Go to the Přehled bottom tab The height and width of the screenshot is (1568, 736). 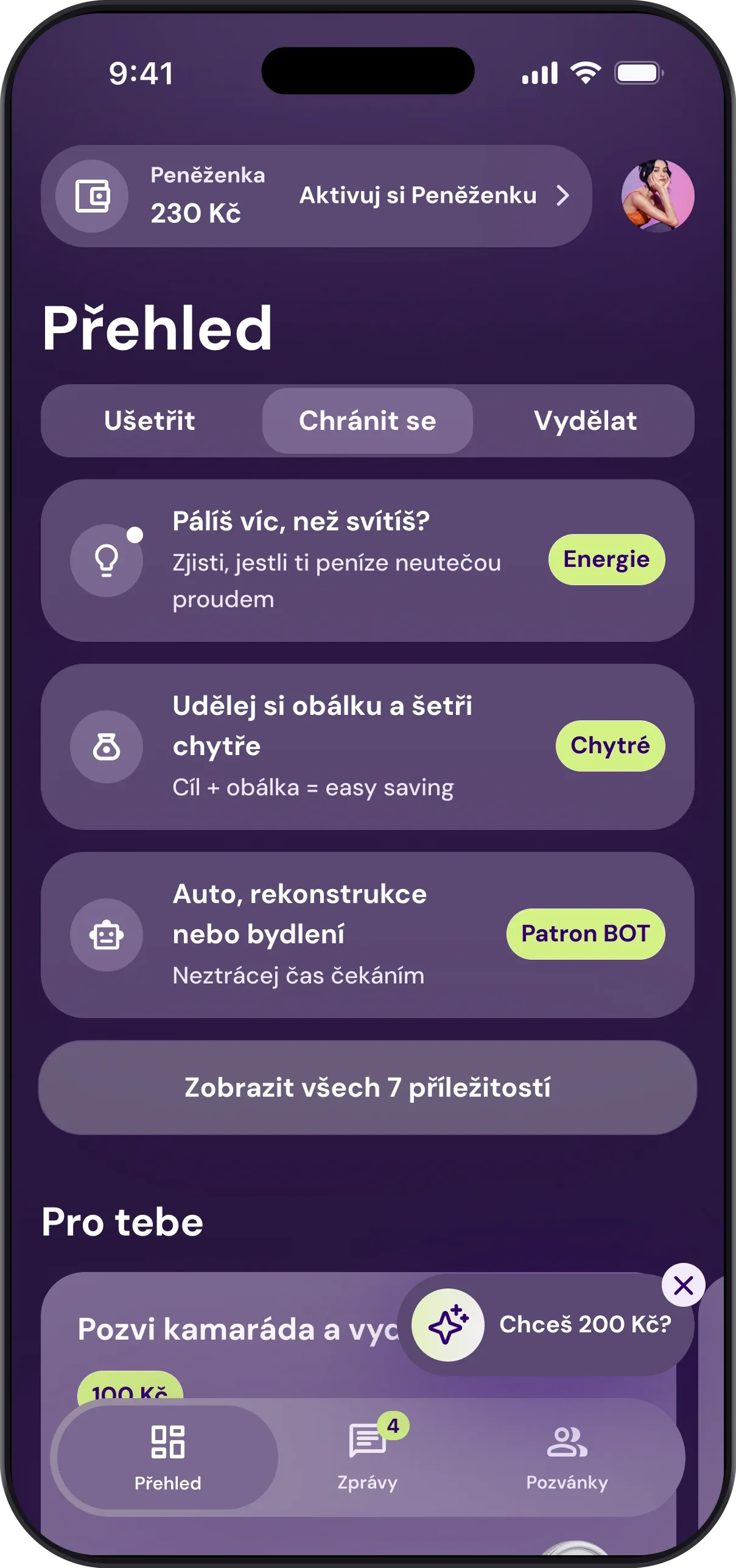coord(167,1457)
